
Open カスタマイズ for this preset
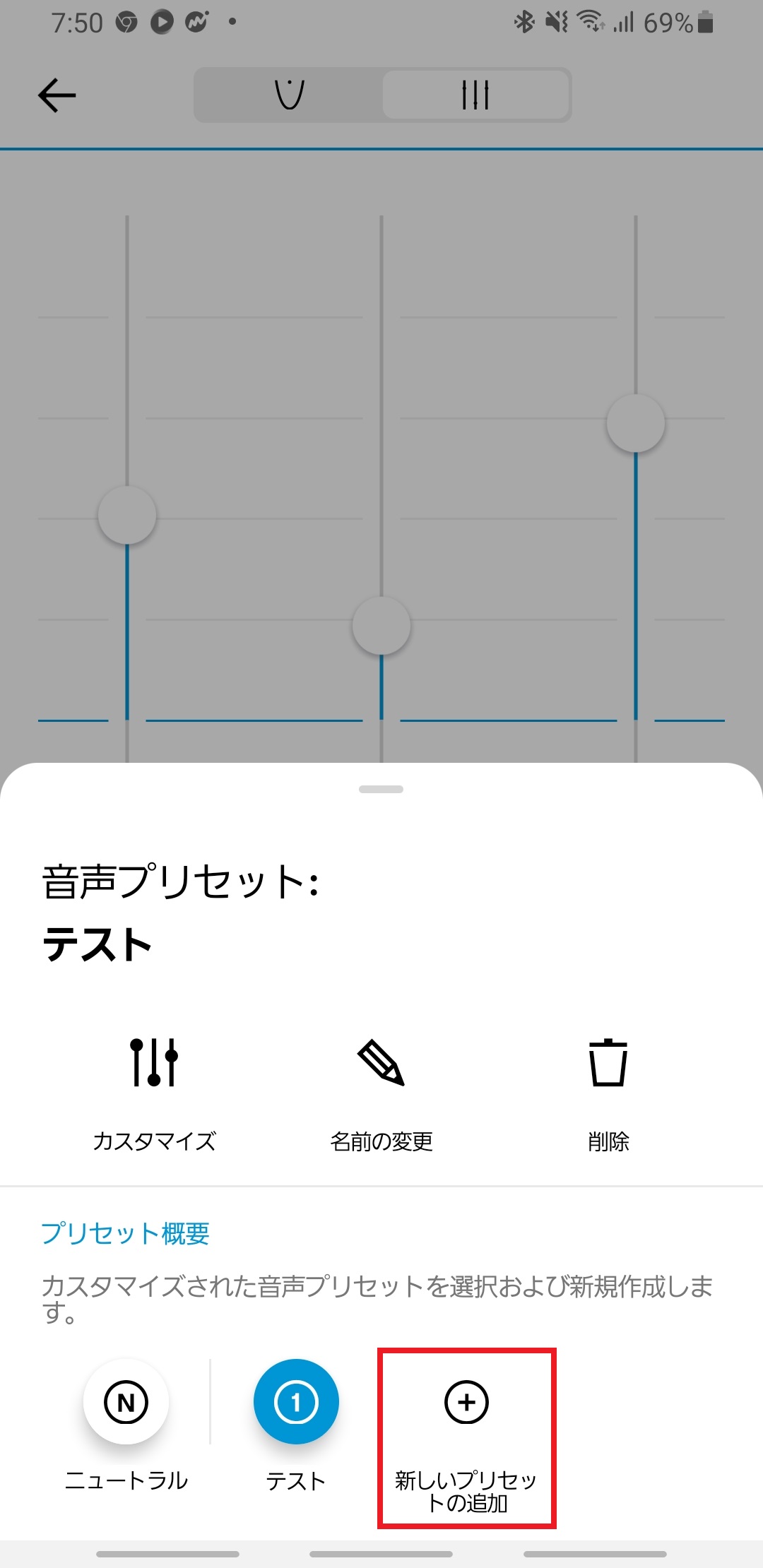click(x=154, y=1091)
